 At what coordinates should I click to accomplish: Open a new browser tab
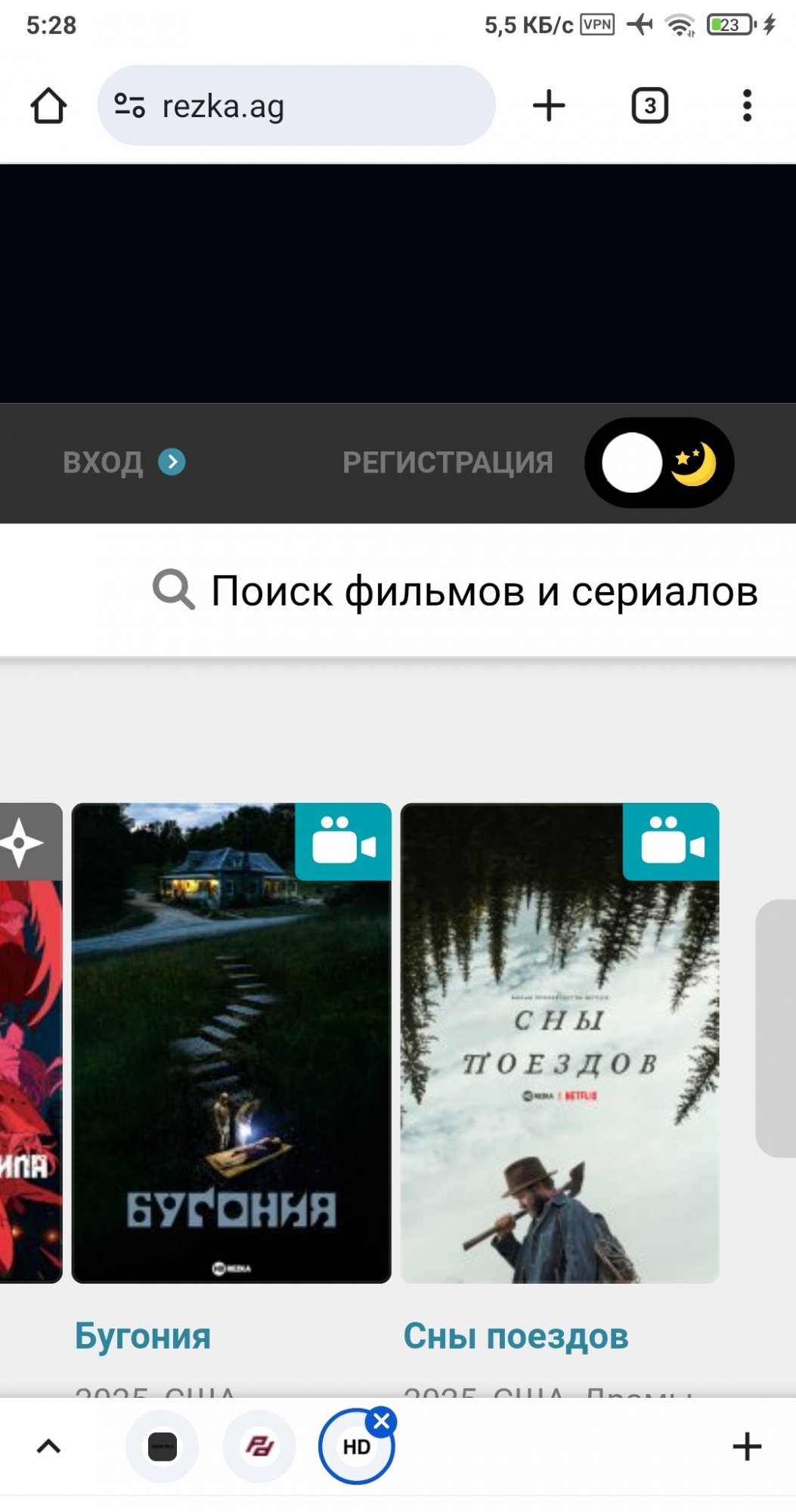(549, 106)
